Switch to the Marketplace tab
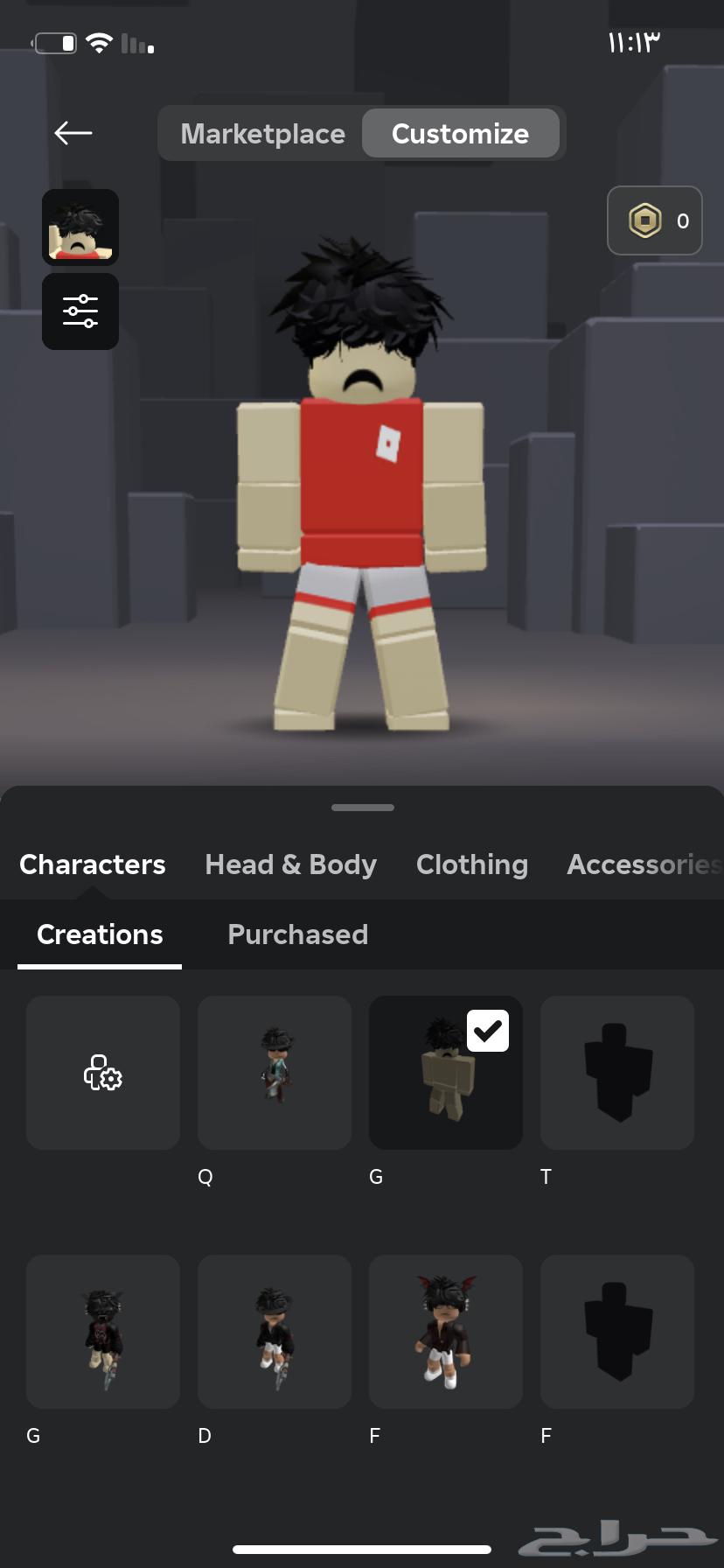 click(262, 134)
